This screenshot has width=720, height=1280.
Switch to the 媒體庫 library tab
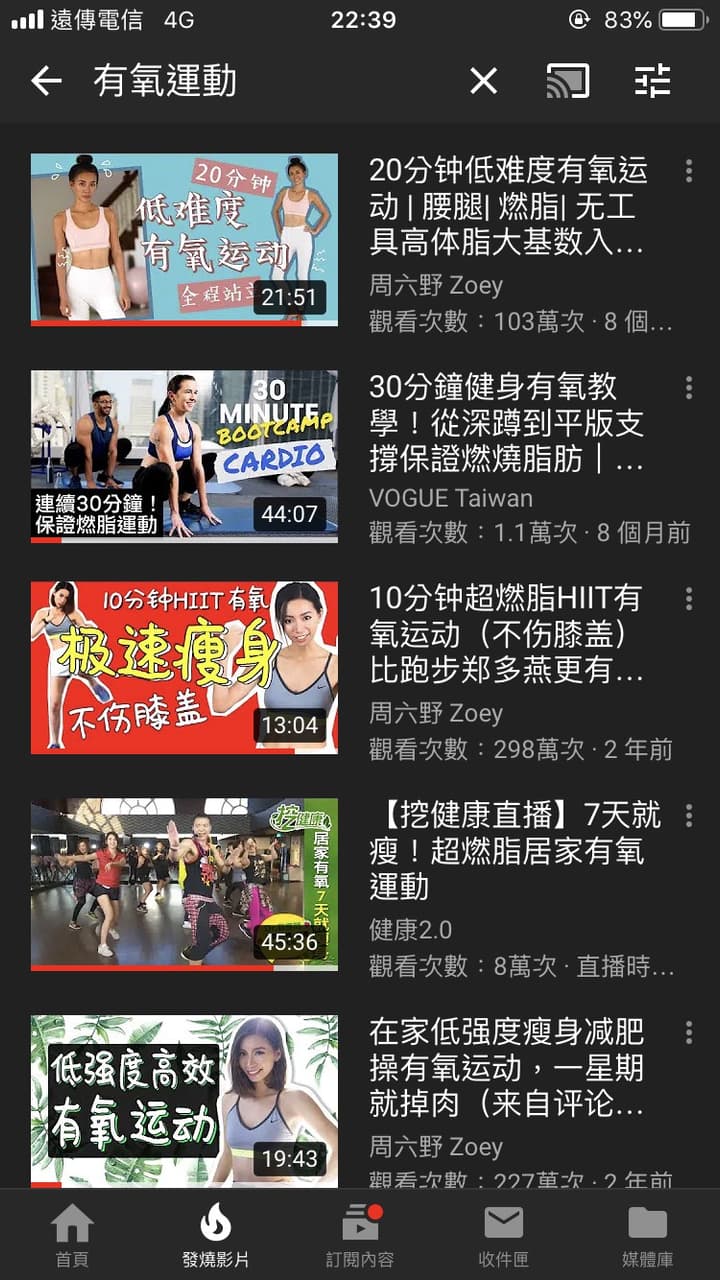[648, 1234]
